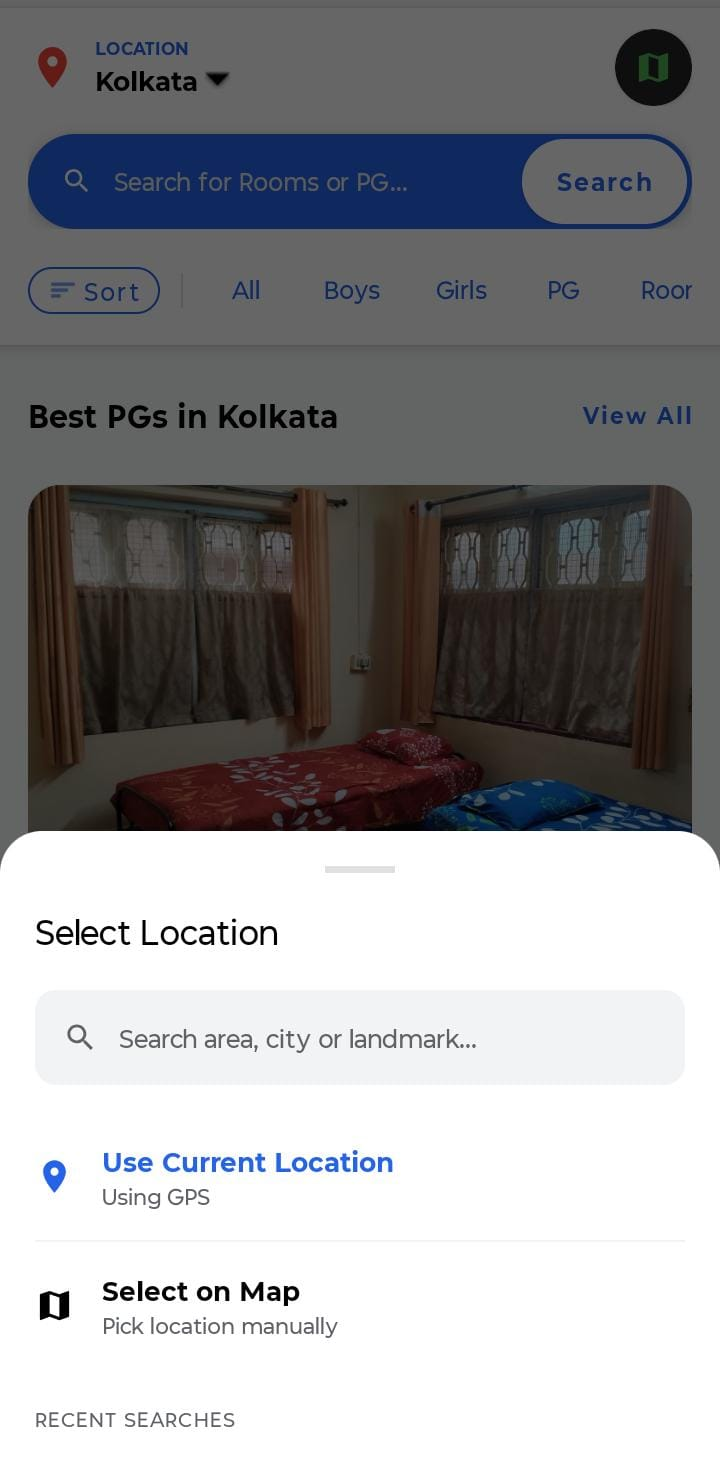Click the Sort filter icon
Viewport: 720px width, 1484px height.
coord(60,290)
